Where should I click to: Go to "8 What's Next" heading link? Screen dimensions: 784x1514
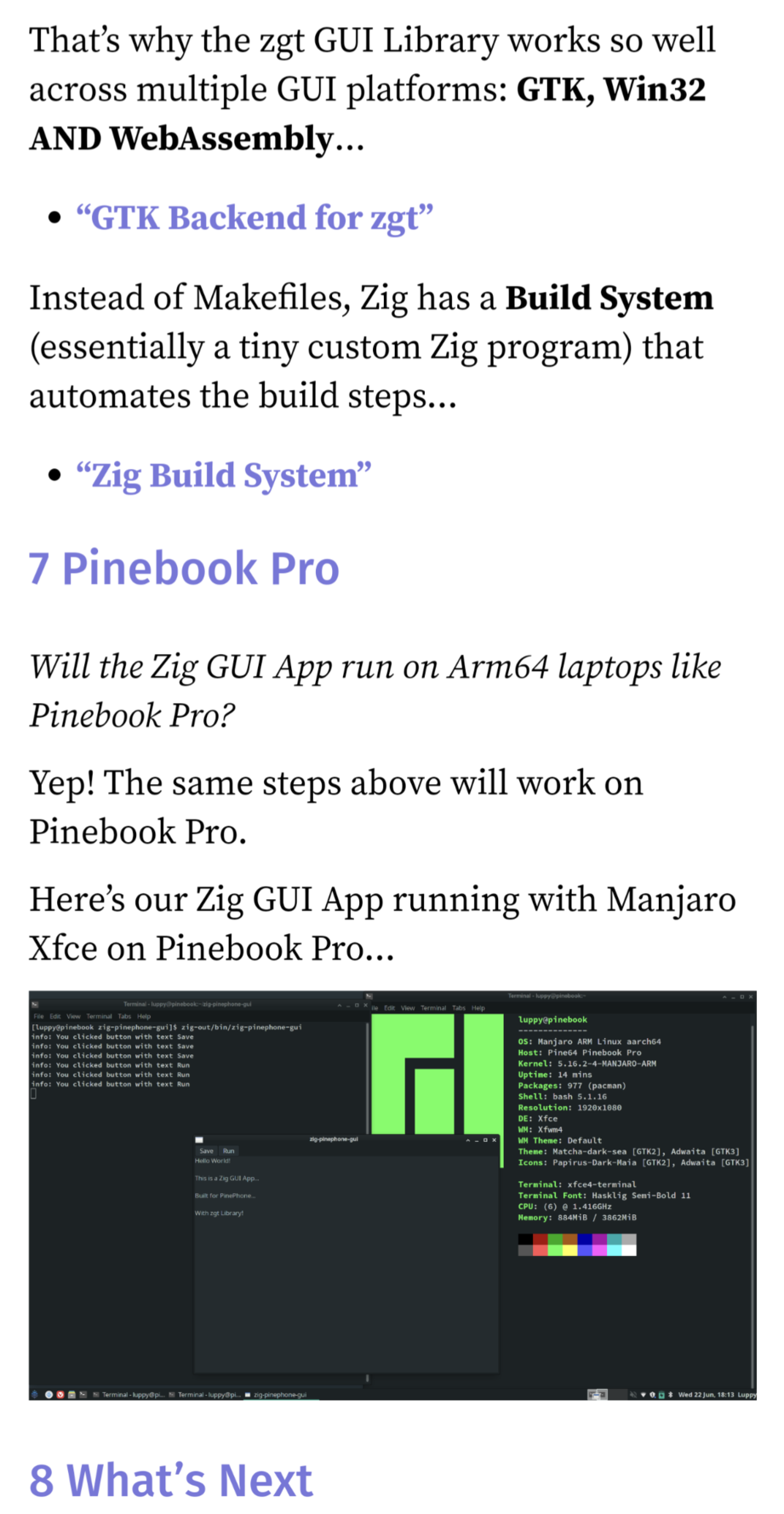click(171, 1480)
